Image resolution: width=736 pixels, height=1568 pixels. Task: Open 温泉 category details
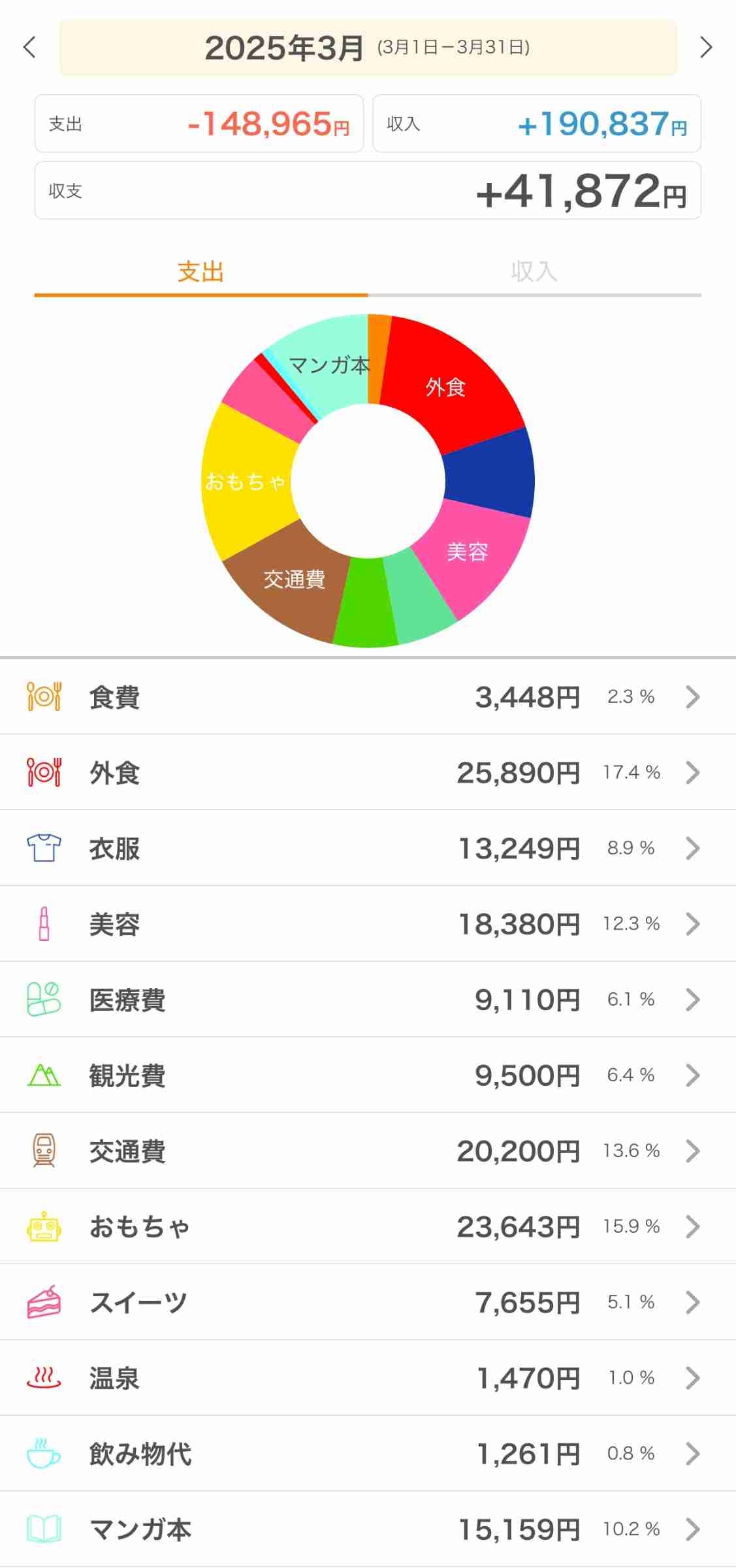point(368,1379)
